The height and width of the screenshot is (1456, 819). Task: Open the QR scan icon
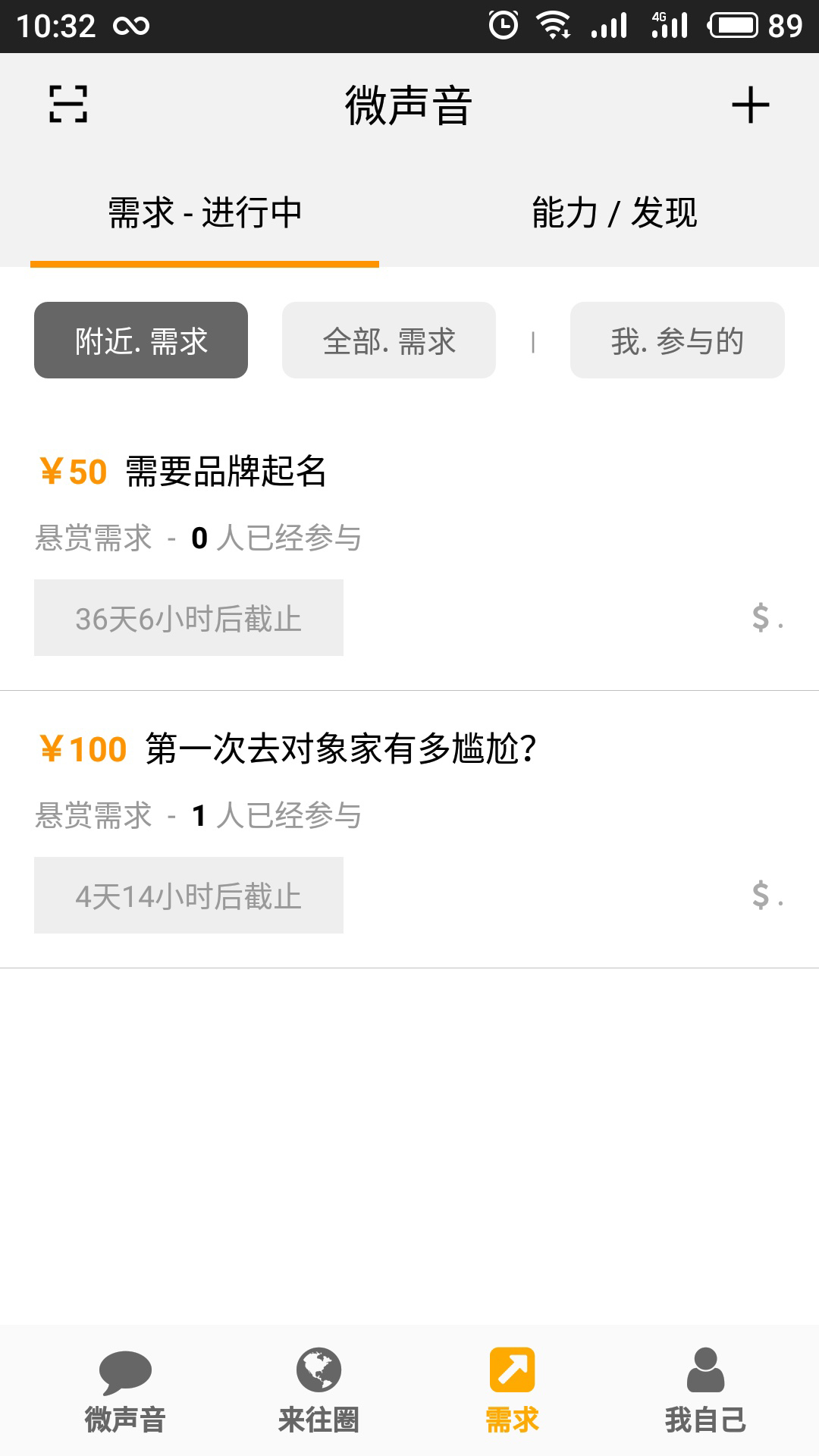tap(68, 104)
